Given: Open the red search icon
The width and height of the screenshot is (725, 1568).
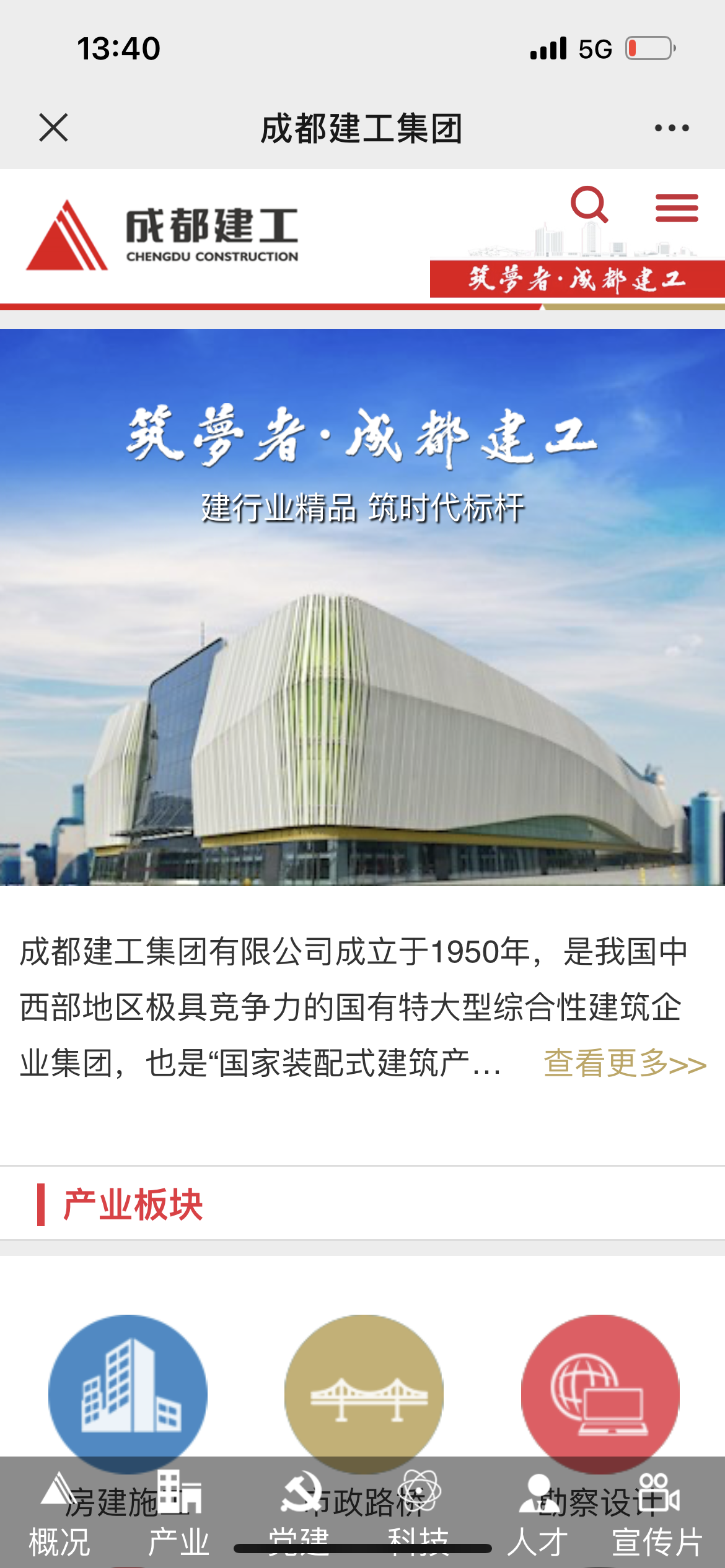Looking at the screenshot, I should tap(589, 205).
